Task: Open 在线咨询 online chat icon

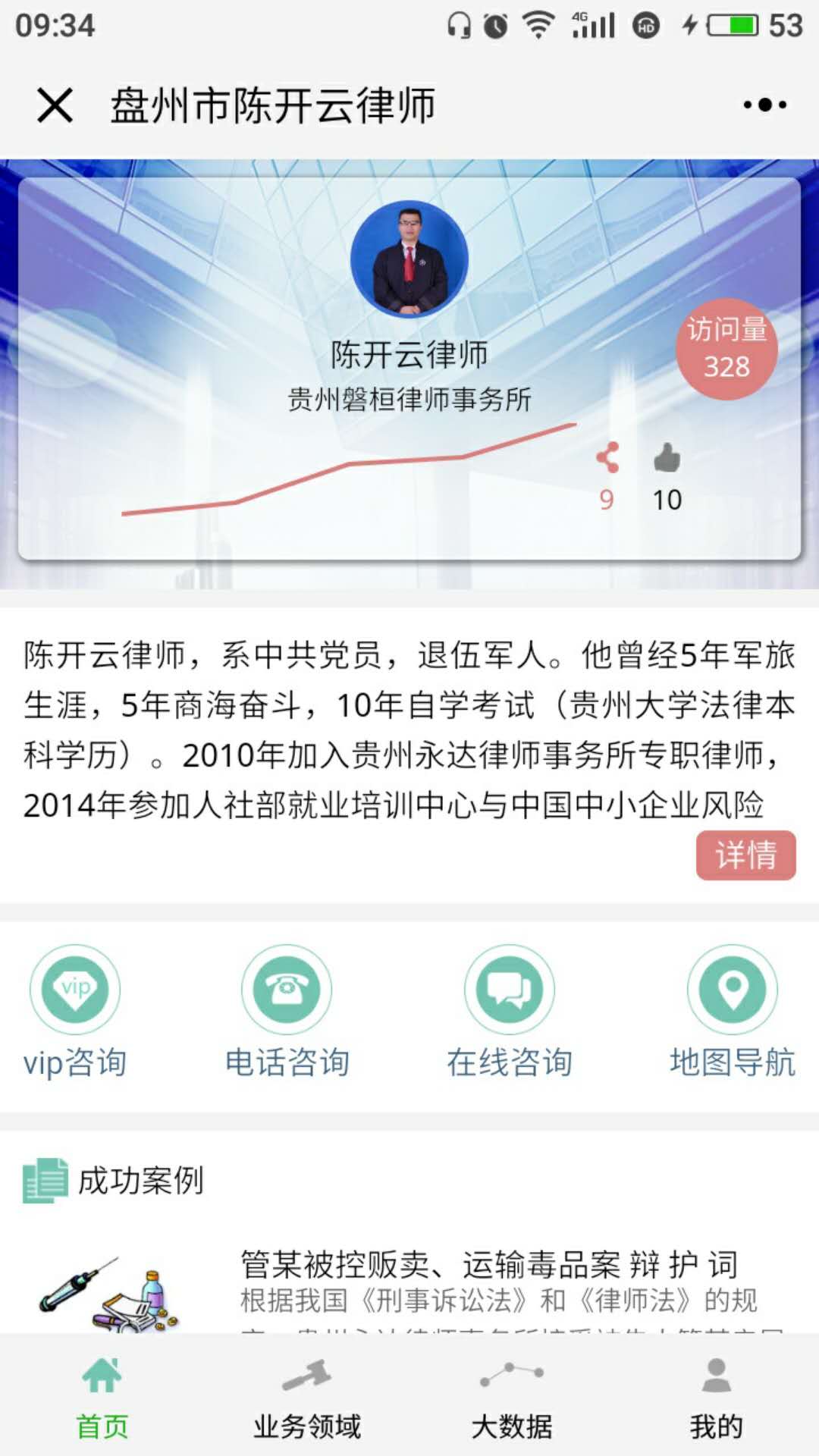Action: tap(510, 988)
